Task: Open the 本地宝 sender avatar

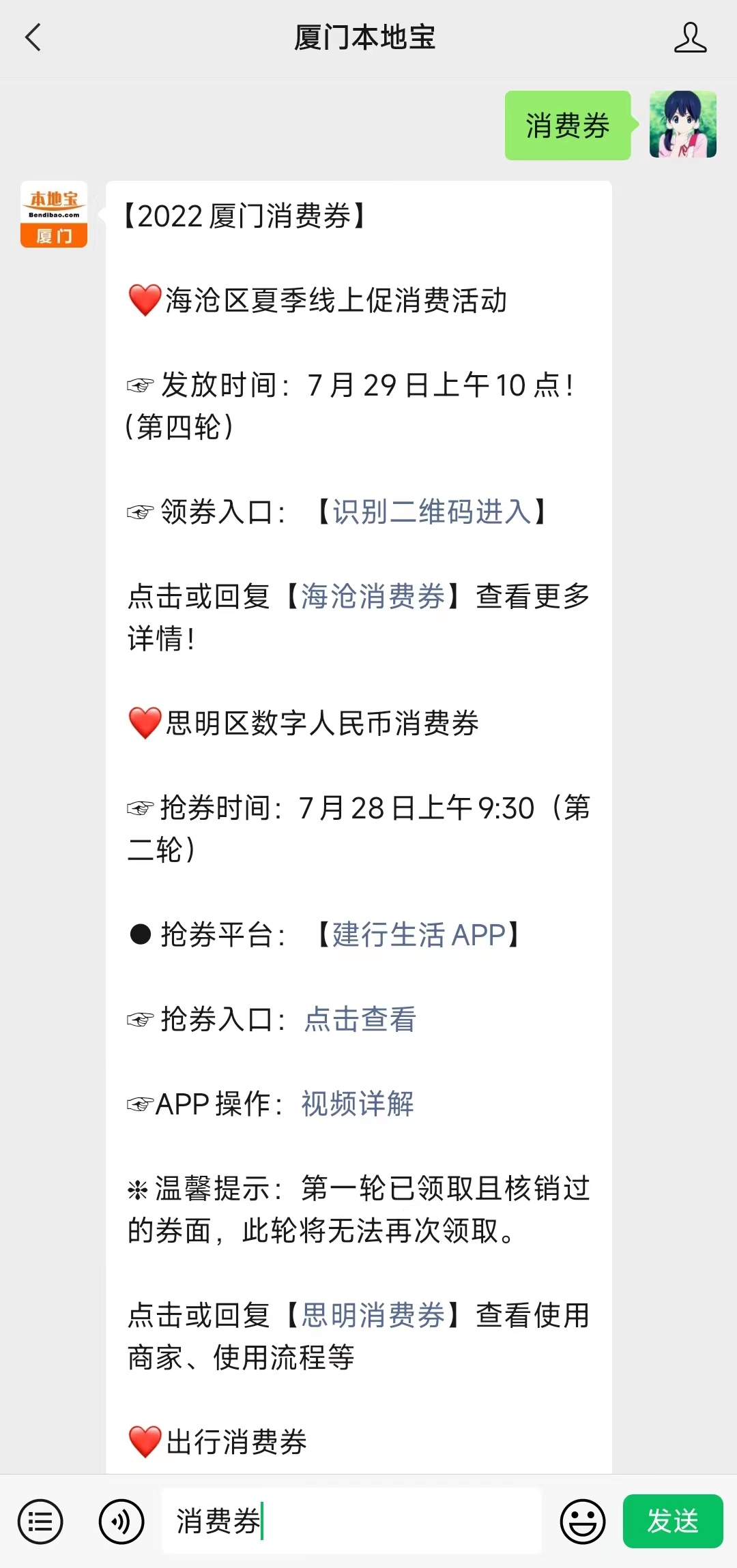Action: [x=54, y=214]
